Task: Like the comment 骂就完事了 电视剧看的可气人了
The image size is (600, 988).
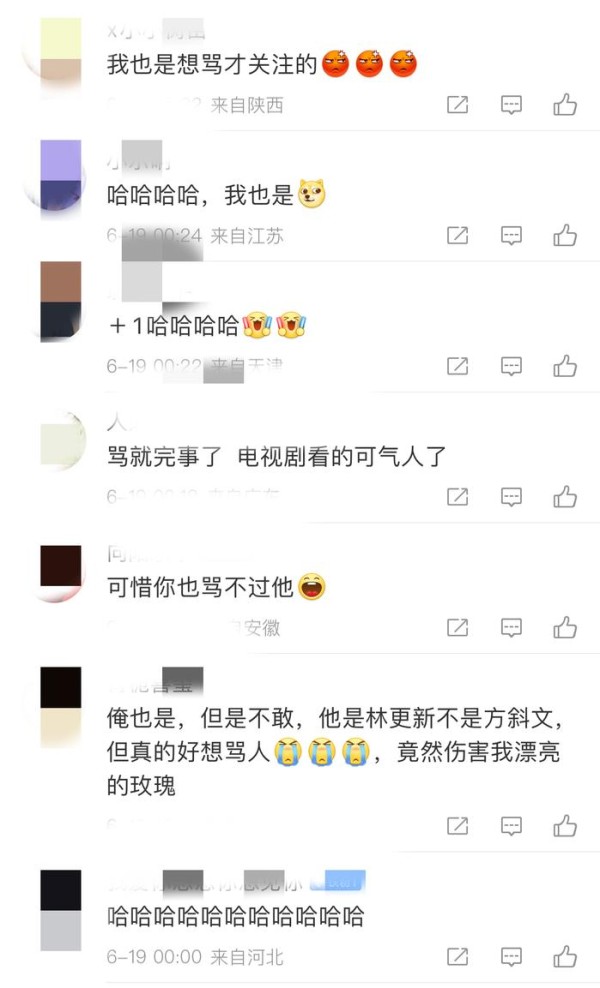Action: pos(565,497)
